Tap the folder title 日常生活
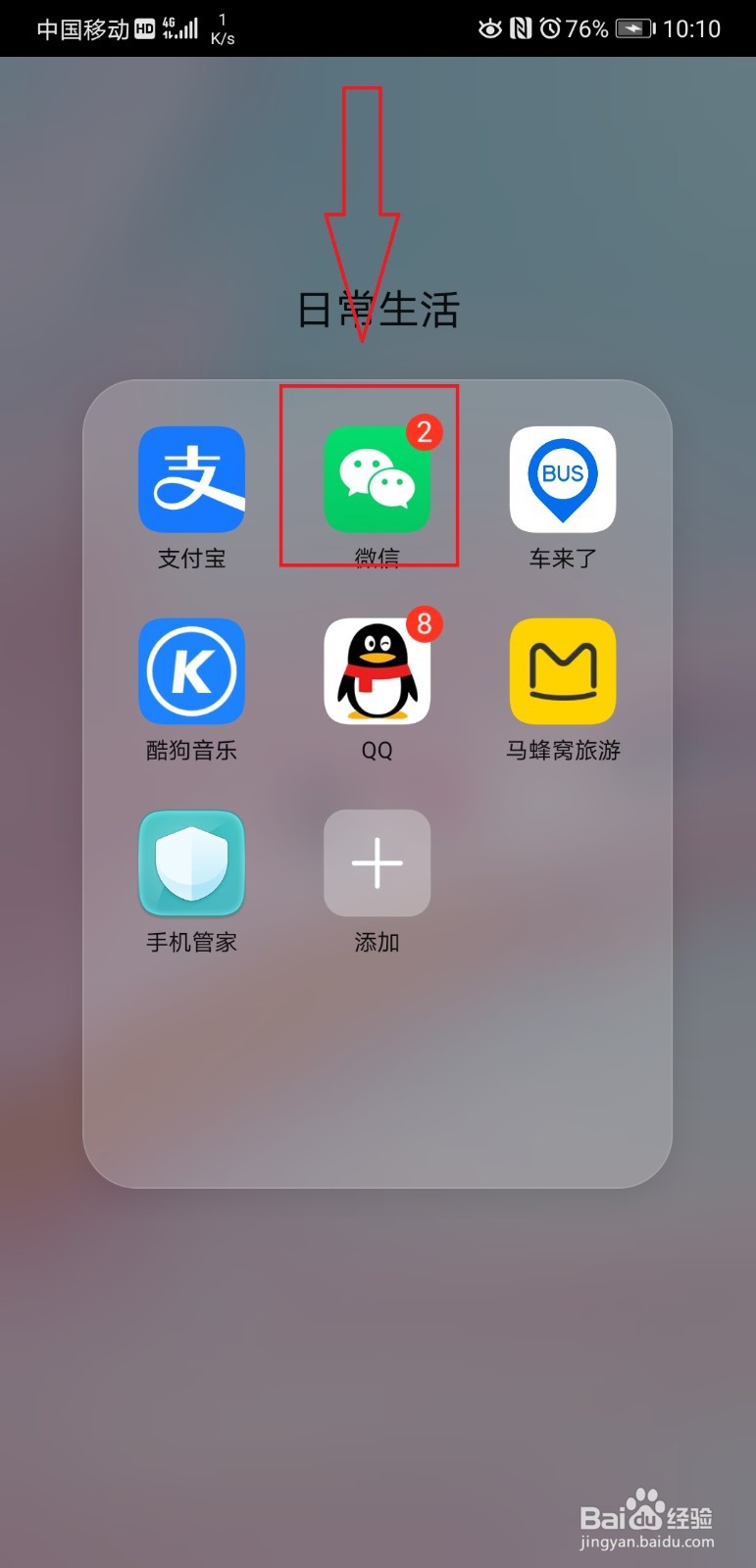The width and height of the screenshot is (756, 1568). point(378,309)
